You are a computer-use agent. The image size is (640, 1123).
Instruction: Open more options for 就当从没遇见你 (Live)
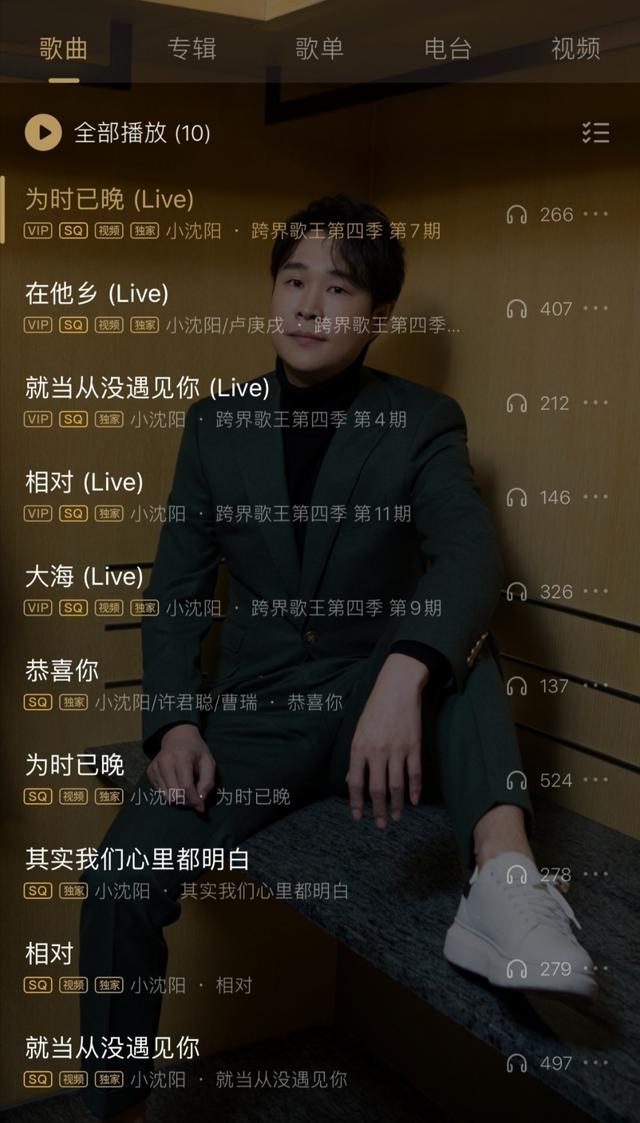(x=596, y=402)
